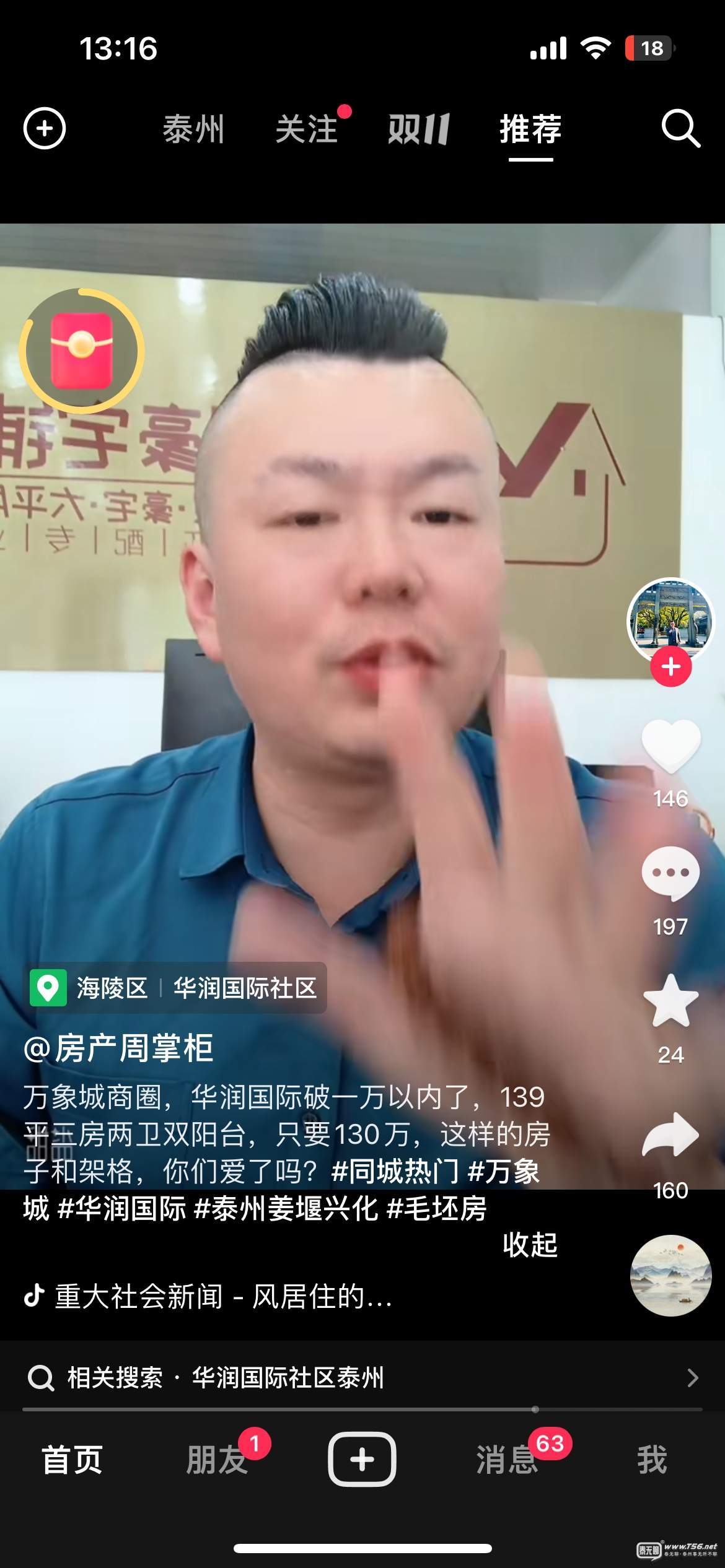Favorite the video with the star

pos(670,1001)
